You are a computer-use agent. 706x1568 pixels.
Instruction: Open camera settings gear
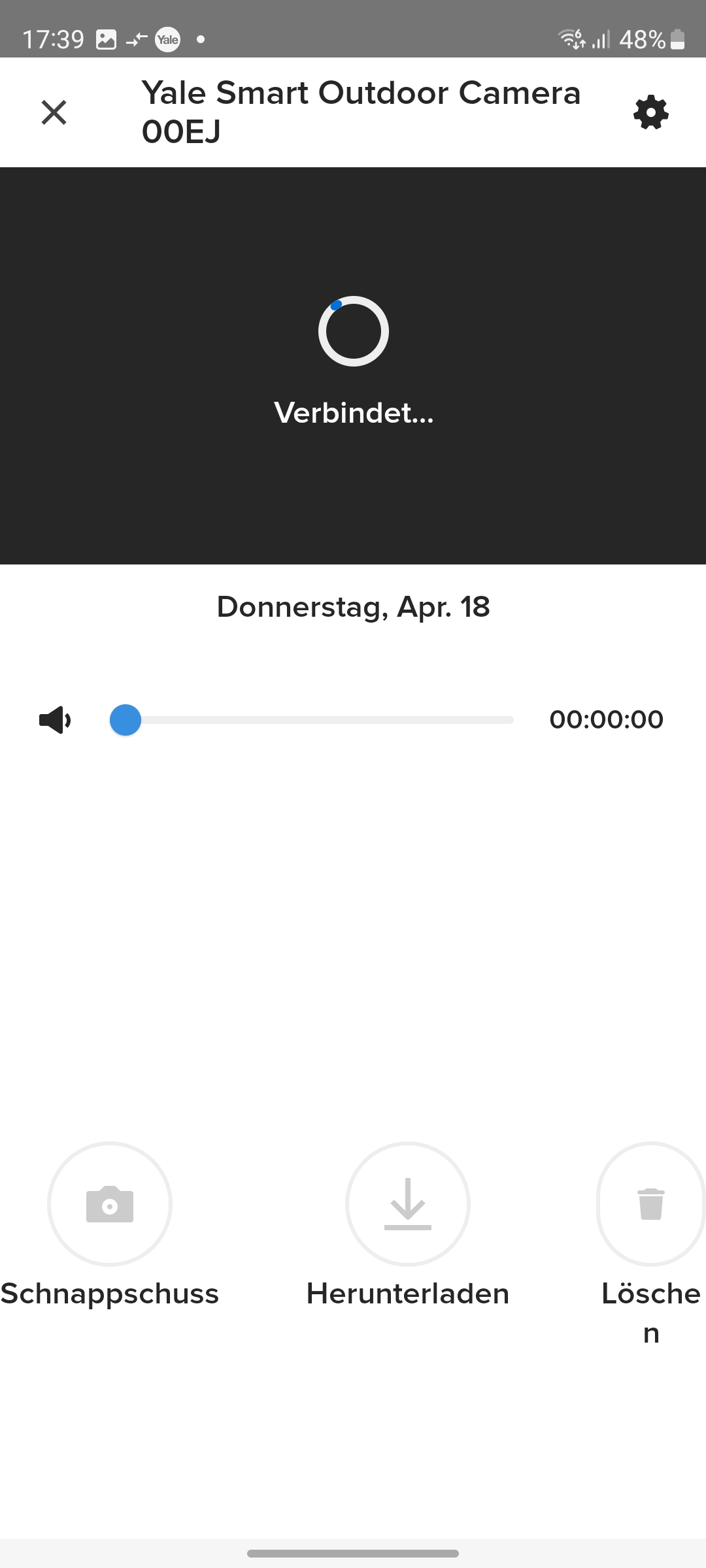tap(650, 112)
